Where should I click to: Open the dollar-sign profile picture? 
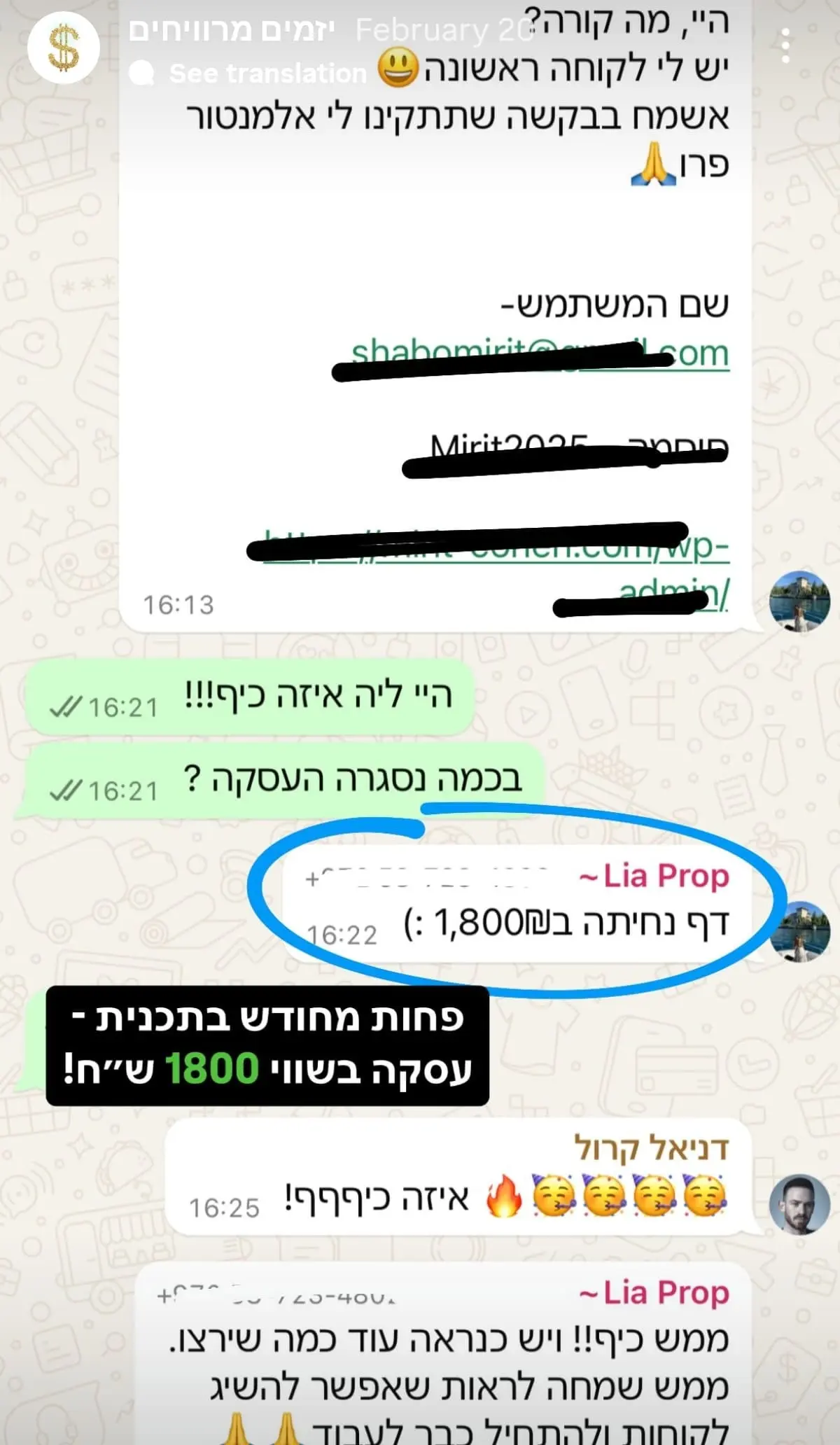pyautogui.click(x=63, y=48)
